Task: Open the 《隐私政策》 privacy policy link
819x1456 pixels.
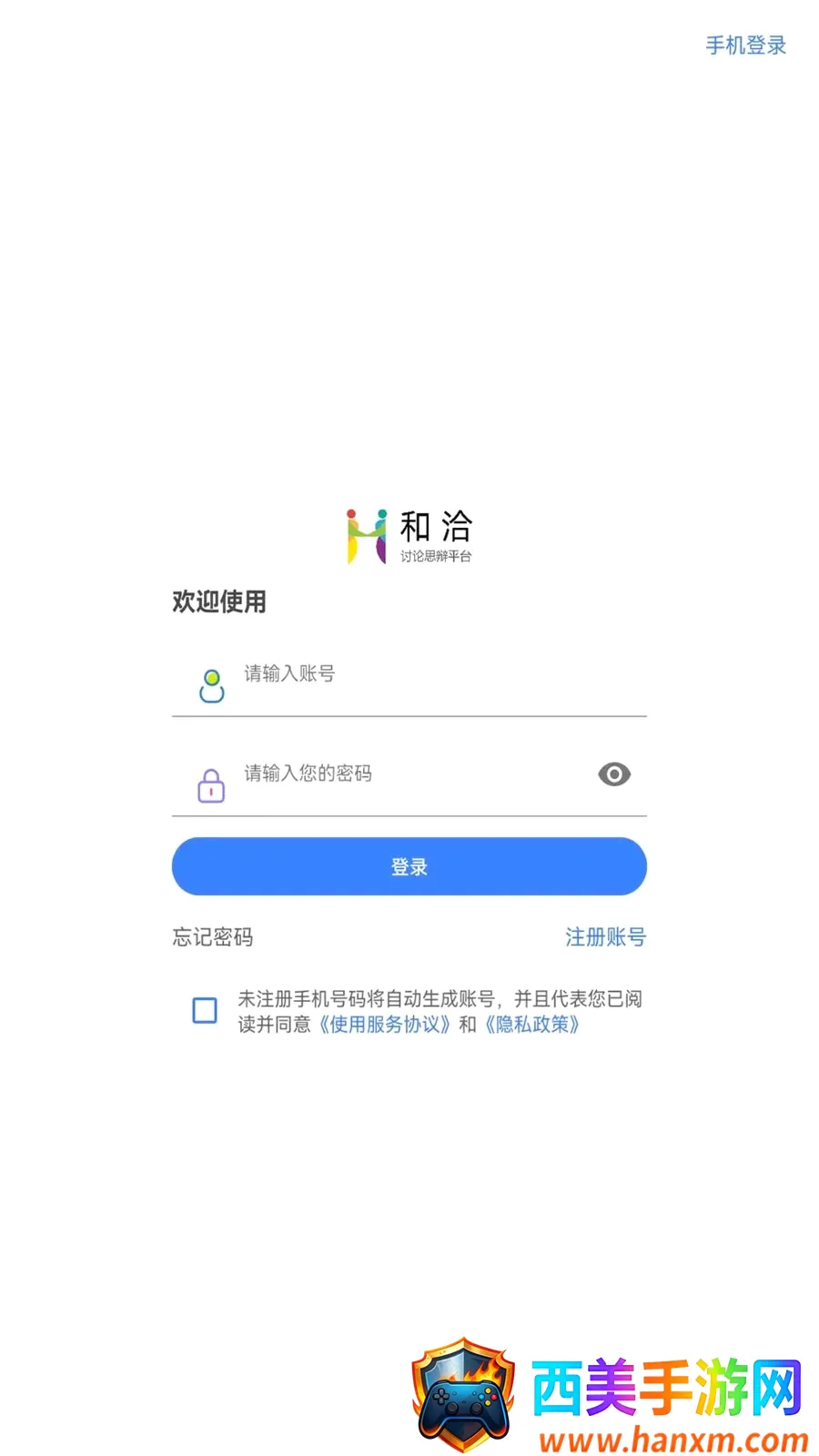Action: [x=532, y=1025]
